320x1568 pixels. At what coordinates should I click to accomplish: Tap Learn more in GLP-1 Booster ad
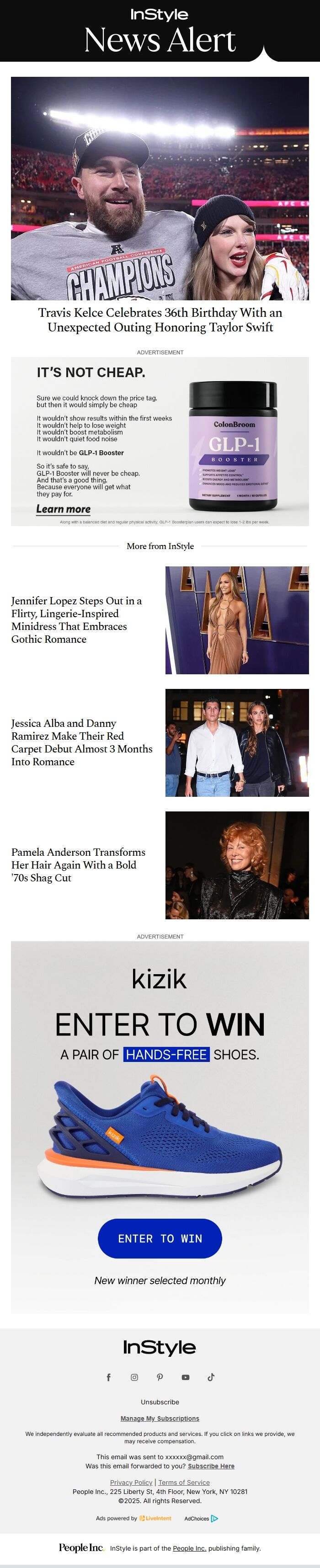coord(63,509)
